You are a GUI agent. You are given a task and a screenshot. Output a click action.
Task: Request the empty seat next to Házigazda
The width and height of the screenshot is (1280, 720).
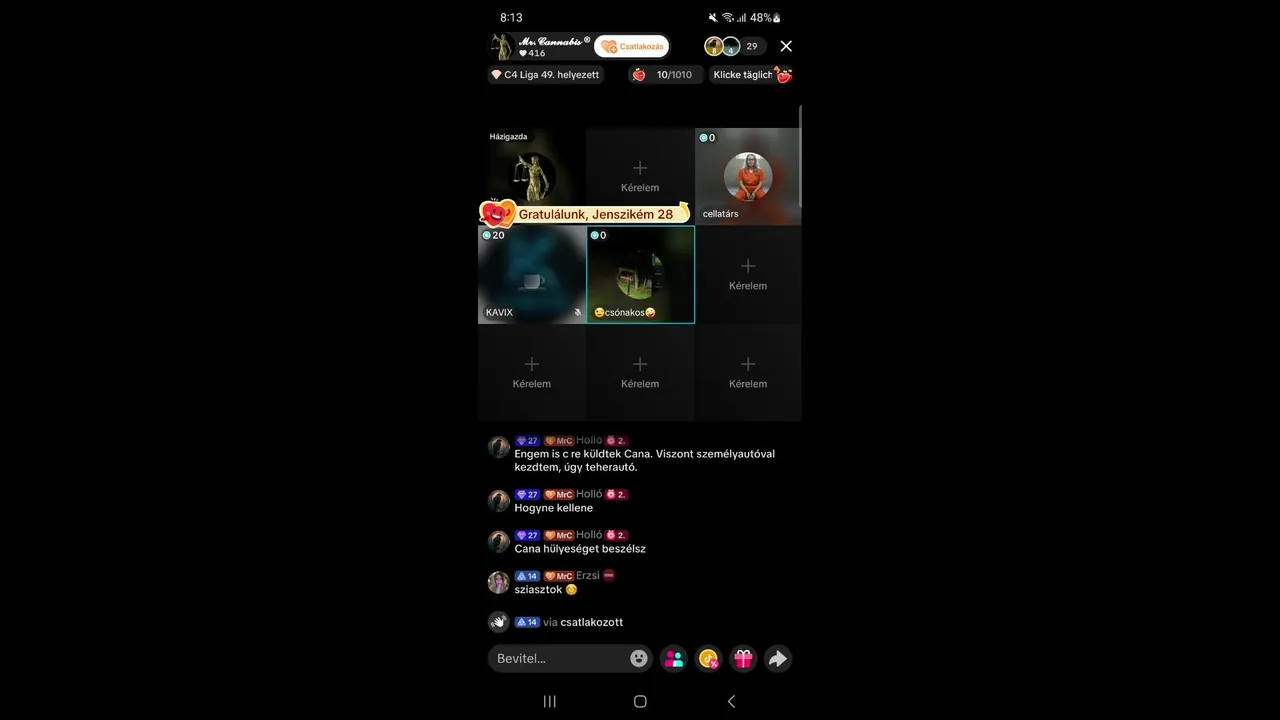click(640, 175)
